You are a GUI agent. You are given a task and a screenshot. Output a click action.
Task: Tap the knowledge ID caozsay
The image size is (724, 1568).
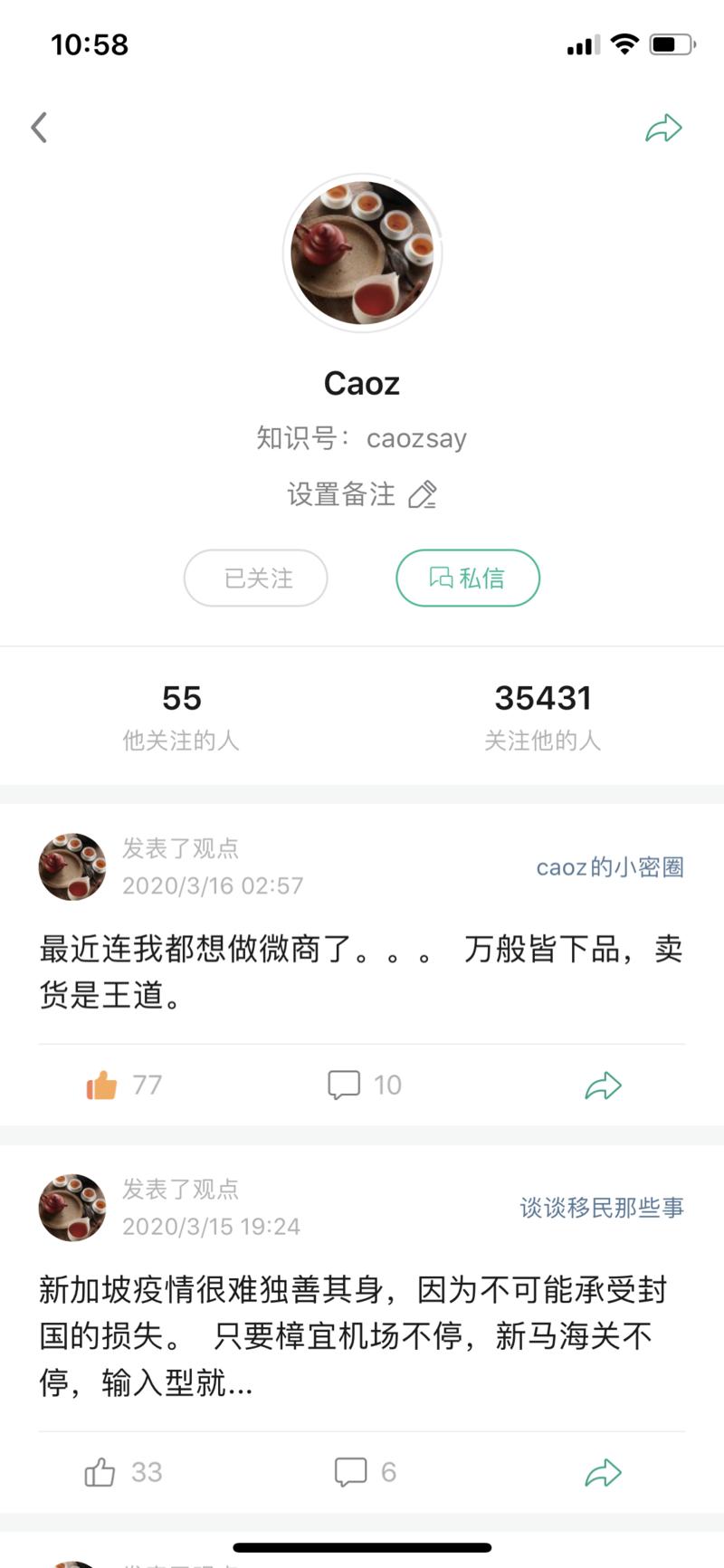tap(417, 438)
